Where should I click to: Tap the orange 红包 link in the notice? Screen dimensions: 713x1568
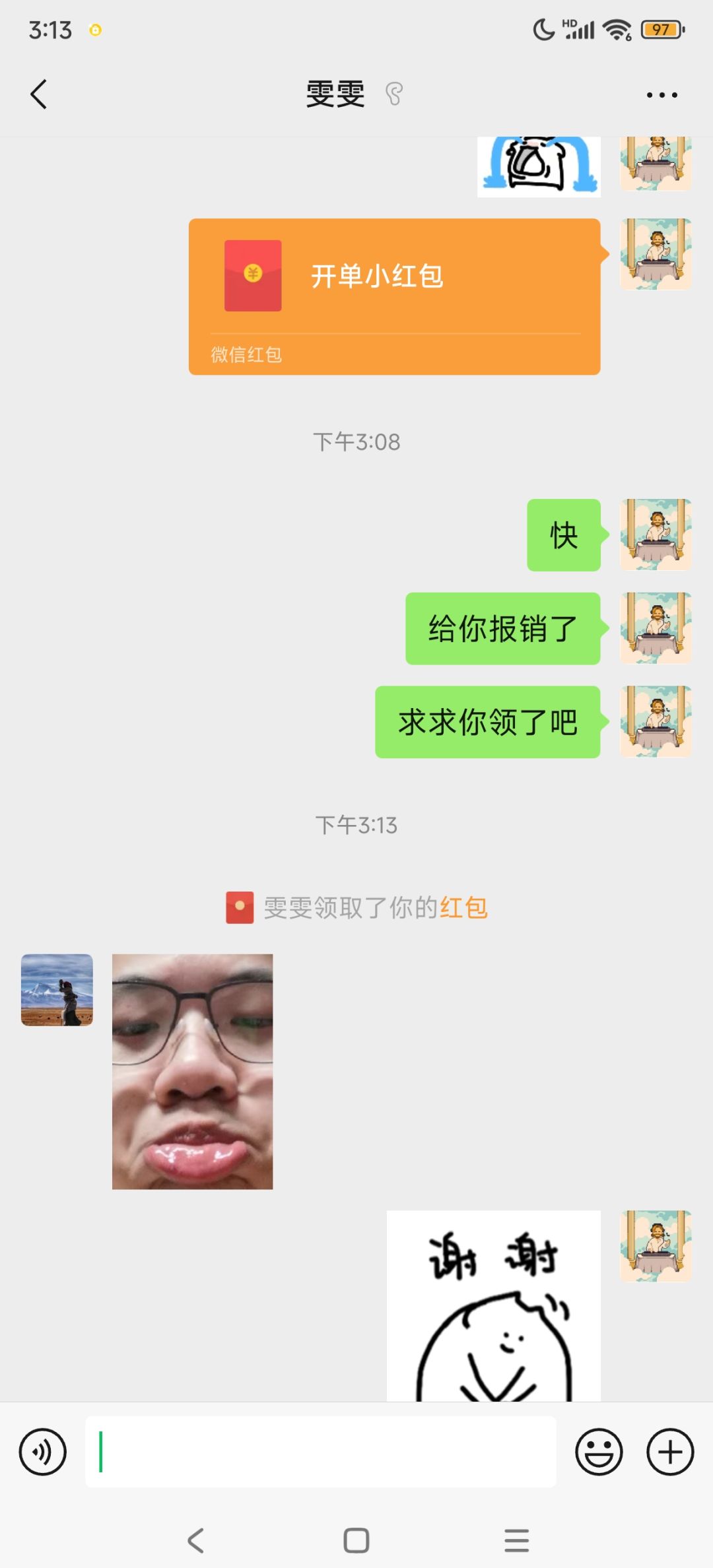pos(464,907)
